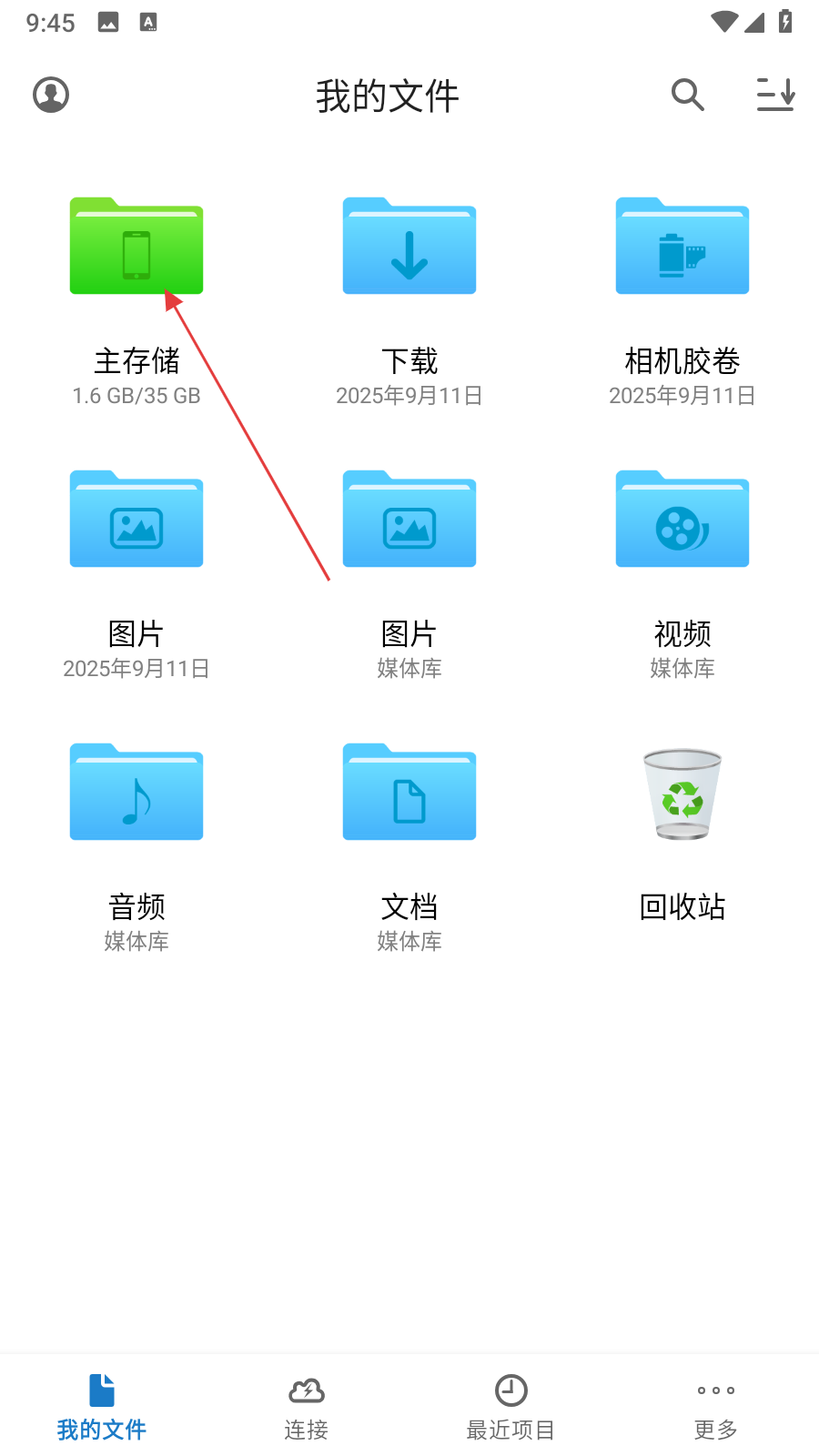819x1456 pixels.
Task: Open the 音频 媒体库 folder
Action: [136, 794]
